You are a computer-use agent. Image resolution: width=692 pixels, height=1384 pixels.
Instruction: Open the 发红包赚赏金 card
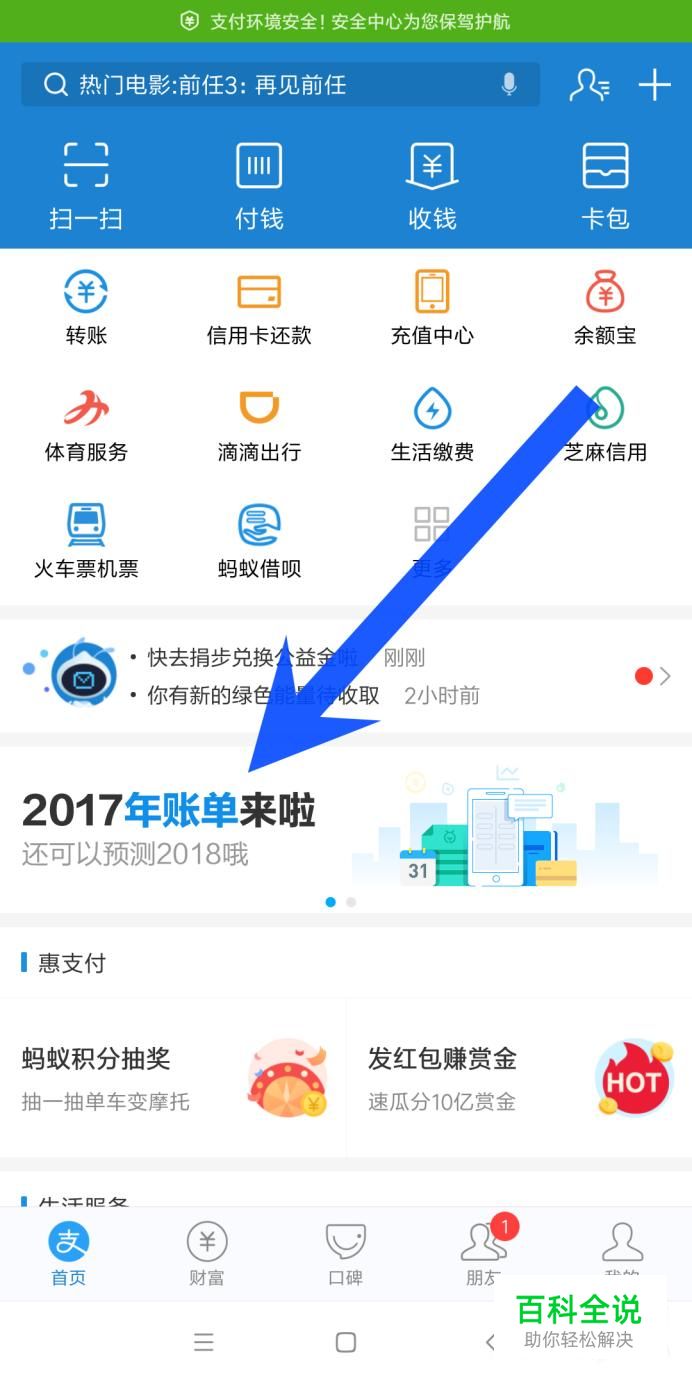pos(518,1078)
